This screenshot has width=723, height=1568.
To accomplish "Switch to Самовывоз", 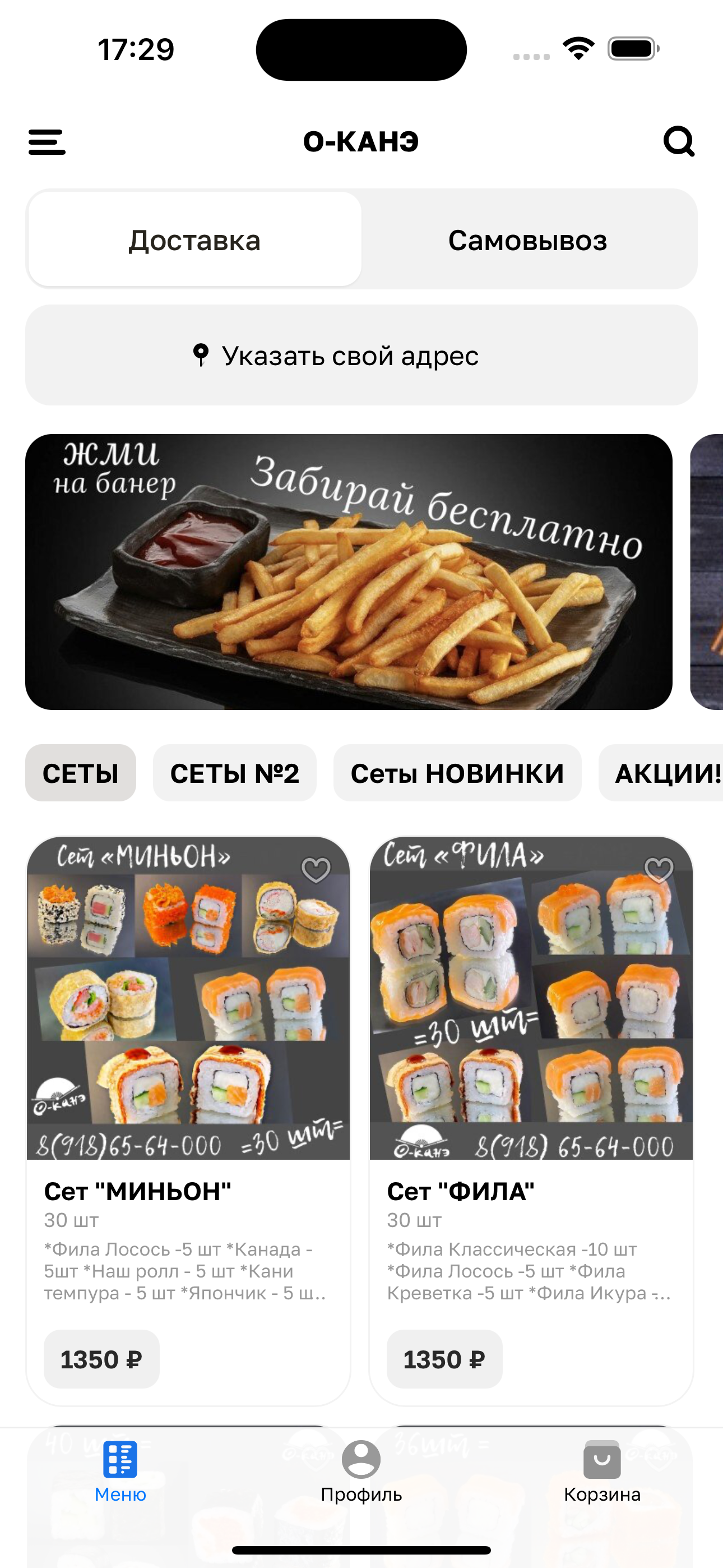I will click(527, 240).
